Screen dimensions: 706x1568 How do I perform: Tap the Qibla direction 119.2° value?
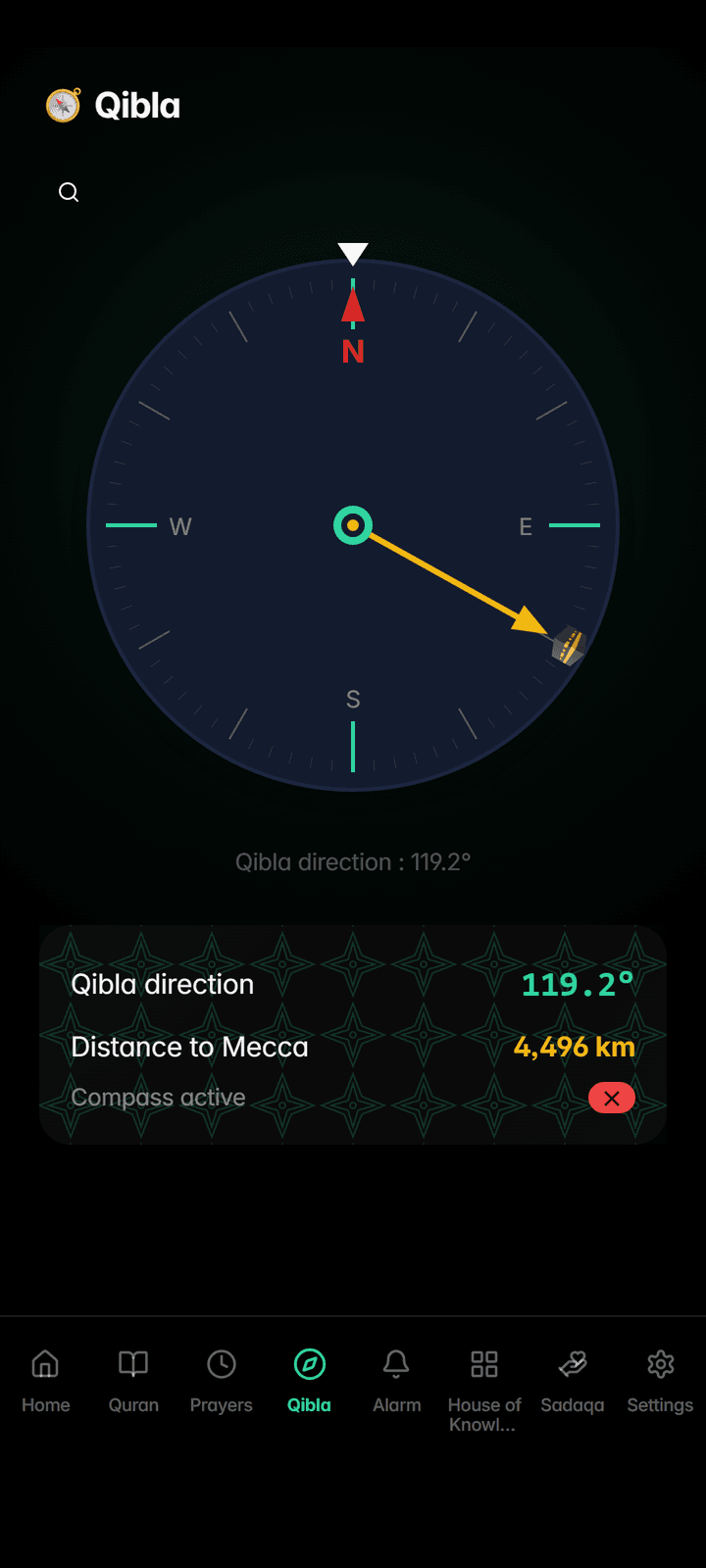pyautogui.click(x=578, y=984)
